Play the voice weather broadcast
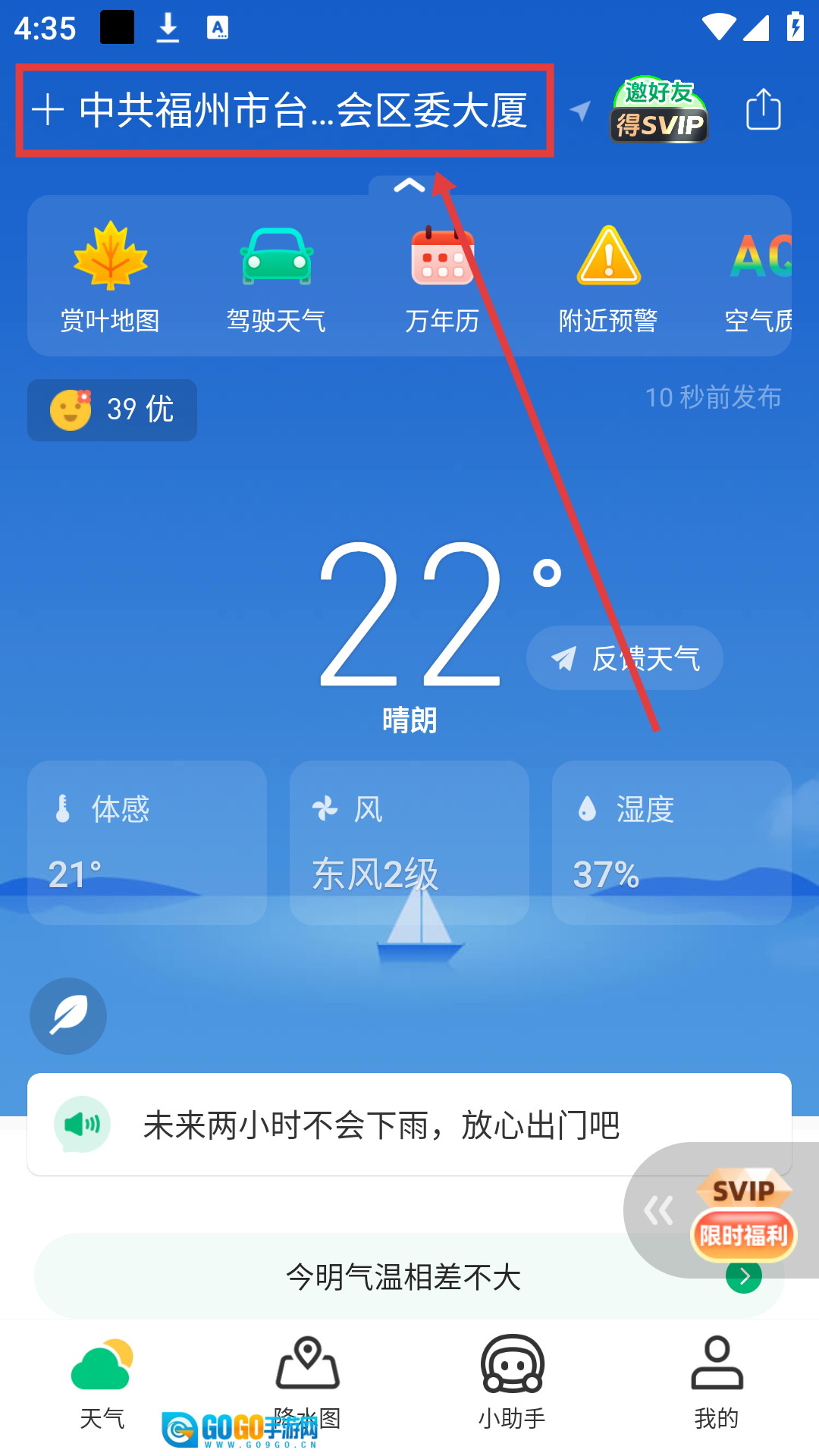The image size is (819, 1456). click(82, 1125)
